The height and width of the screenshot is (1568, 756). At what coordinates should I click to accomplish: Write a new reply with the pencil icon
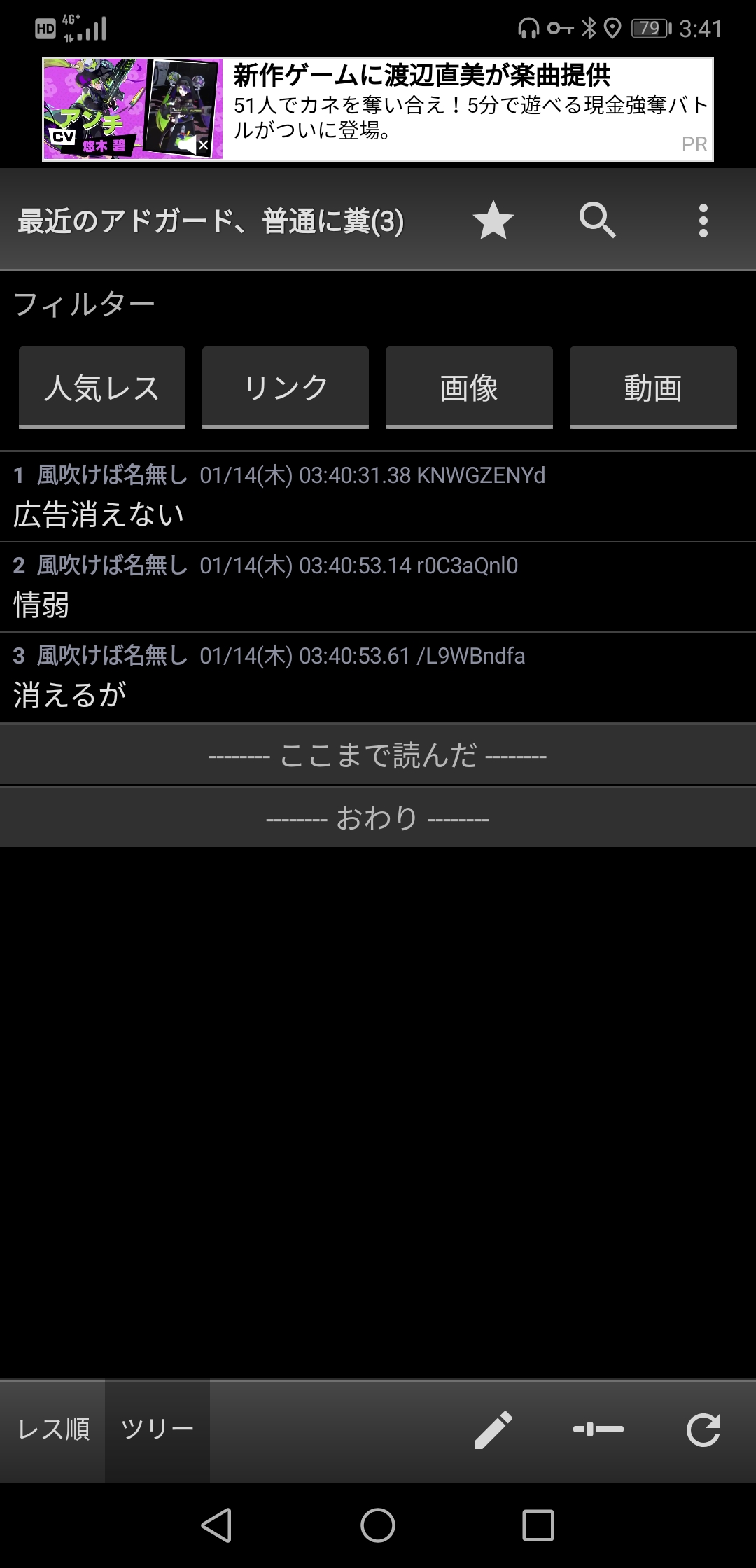[x=493, y=1429]
